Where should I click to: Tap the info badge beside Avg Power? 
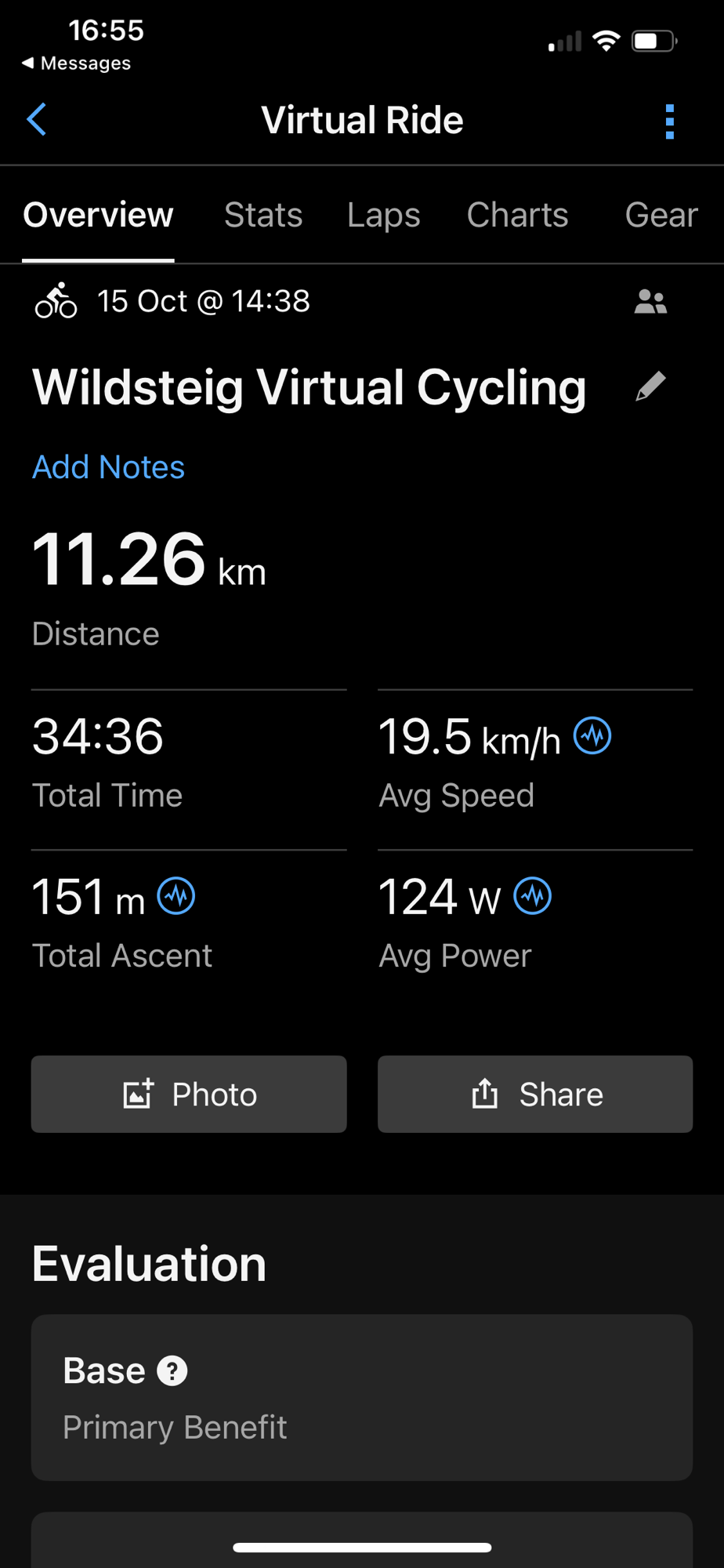(533, 896)
